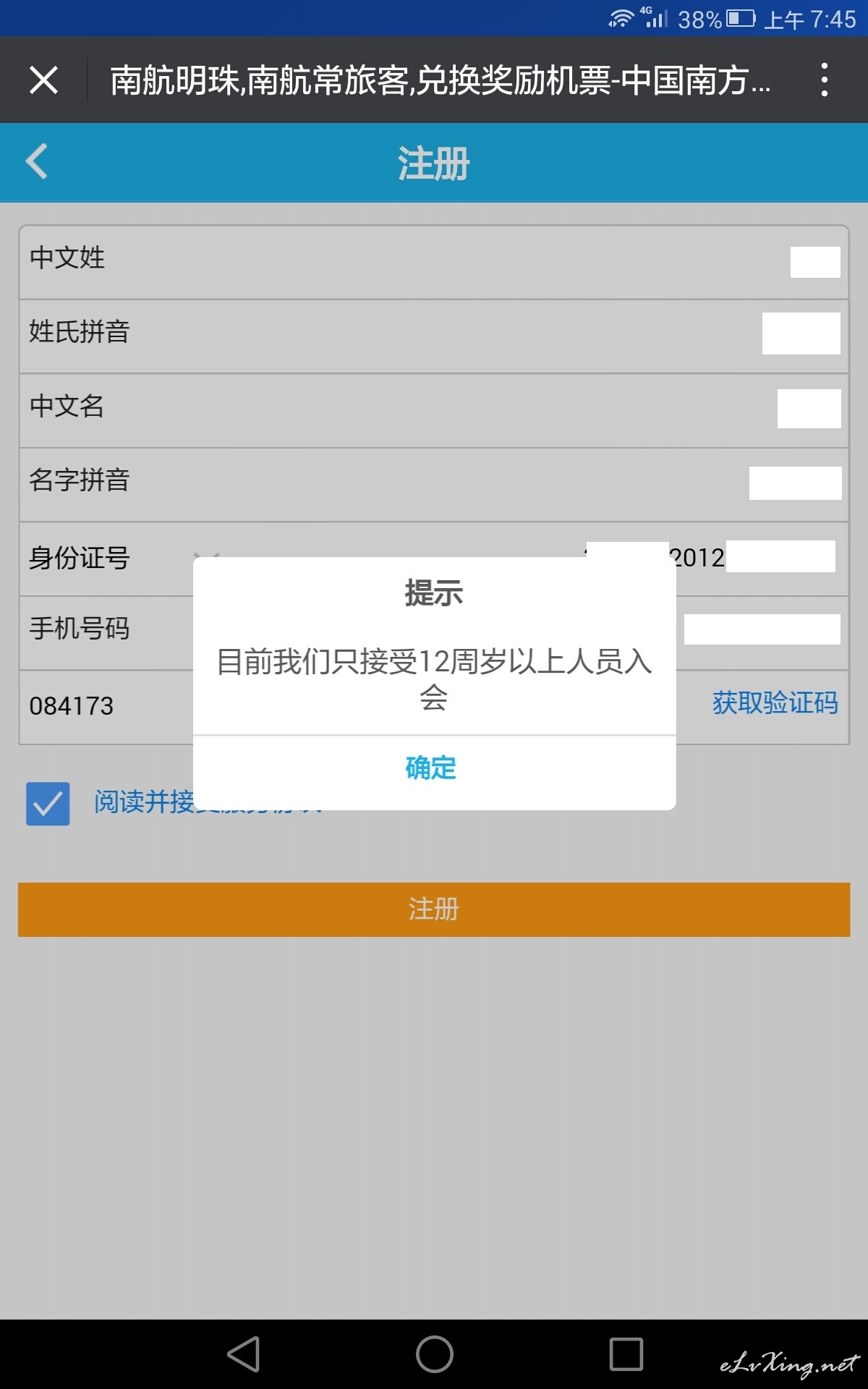Tap 获取验证码 to request a code
Image resolution: width=868 pixels, height=1389 pixels.
pyautogui.click(x=775, y=703)
